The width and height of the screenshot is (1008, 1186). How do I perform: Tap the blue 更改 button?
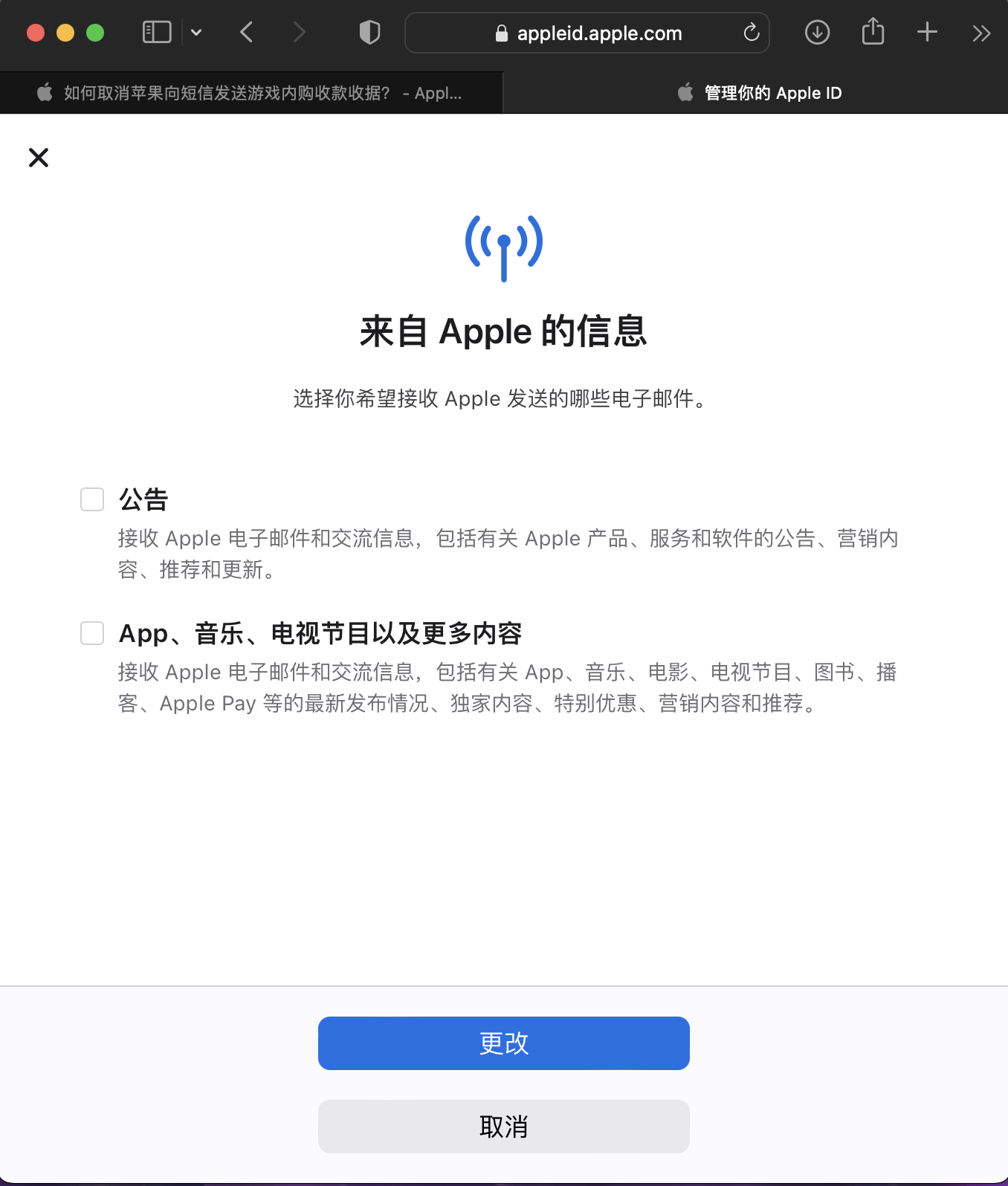[504, 1043]
